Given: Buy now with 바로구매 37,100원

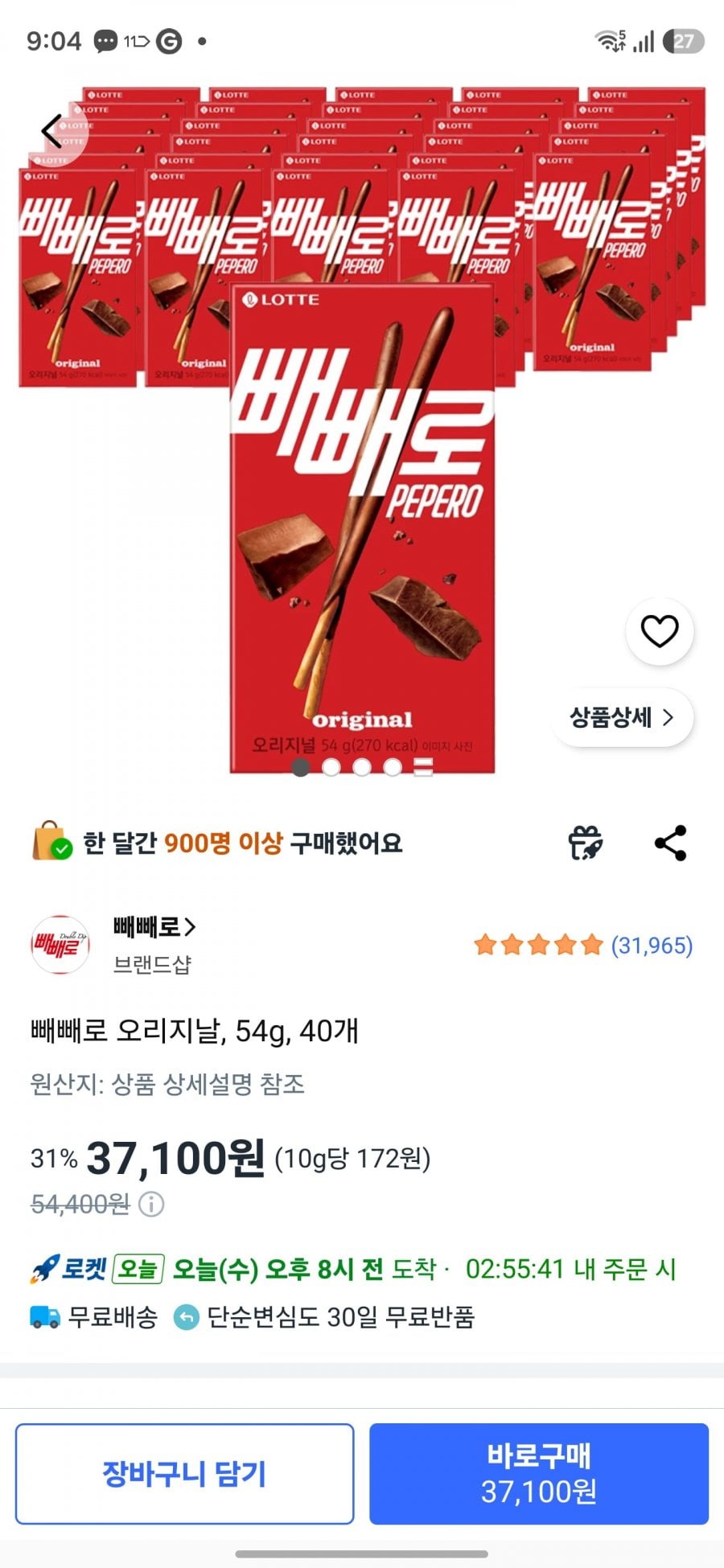Looking at the screenshot, I should pyautogui.click(x=538, y=1474).
